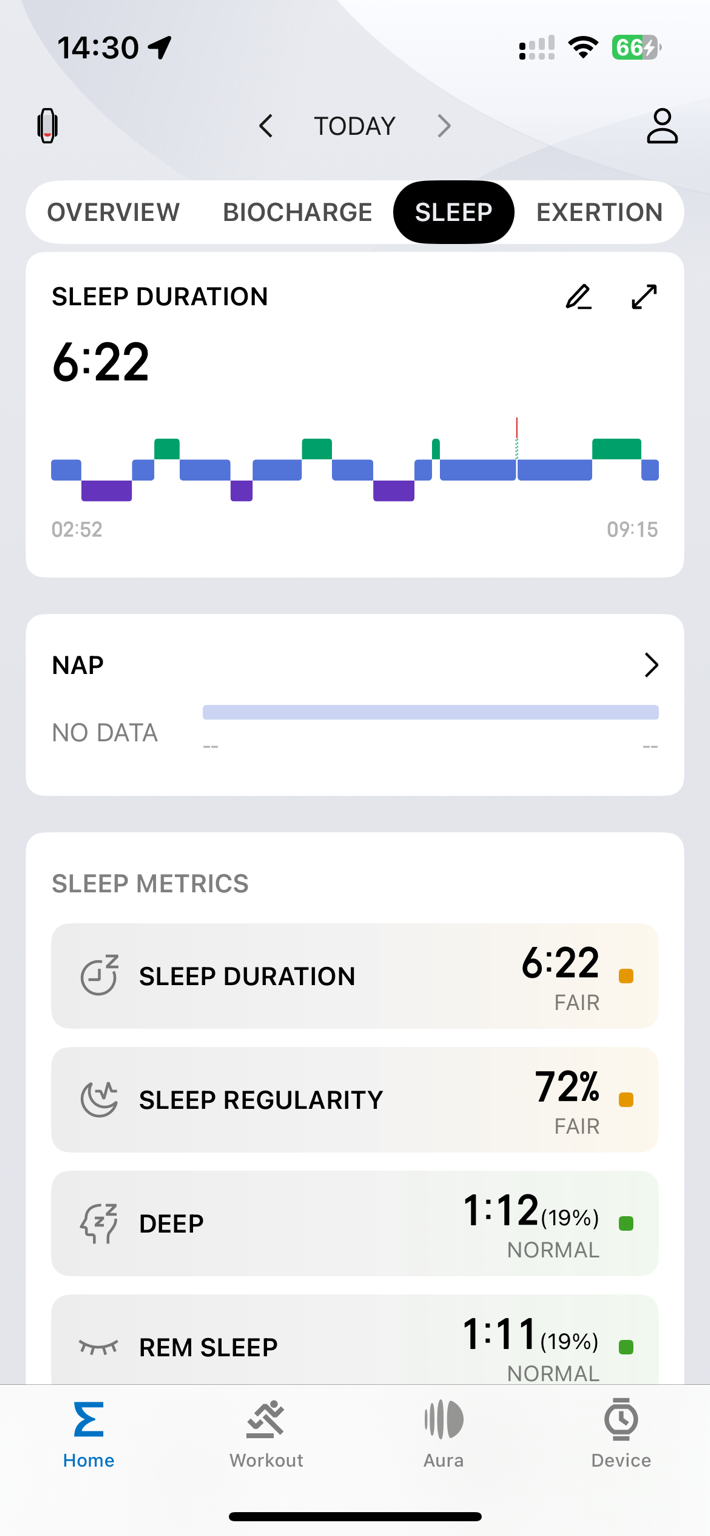Open the Nap details chevron
The width and height of the screenshot is (710, 1536).
[x=651, y=665]
